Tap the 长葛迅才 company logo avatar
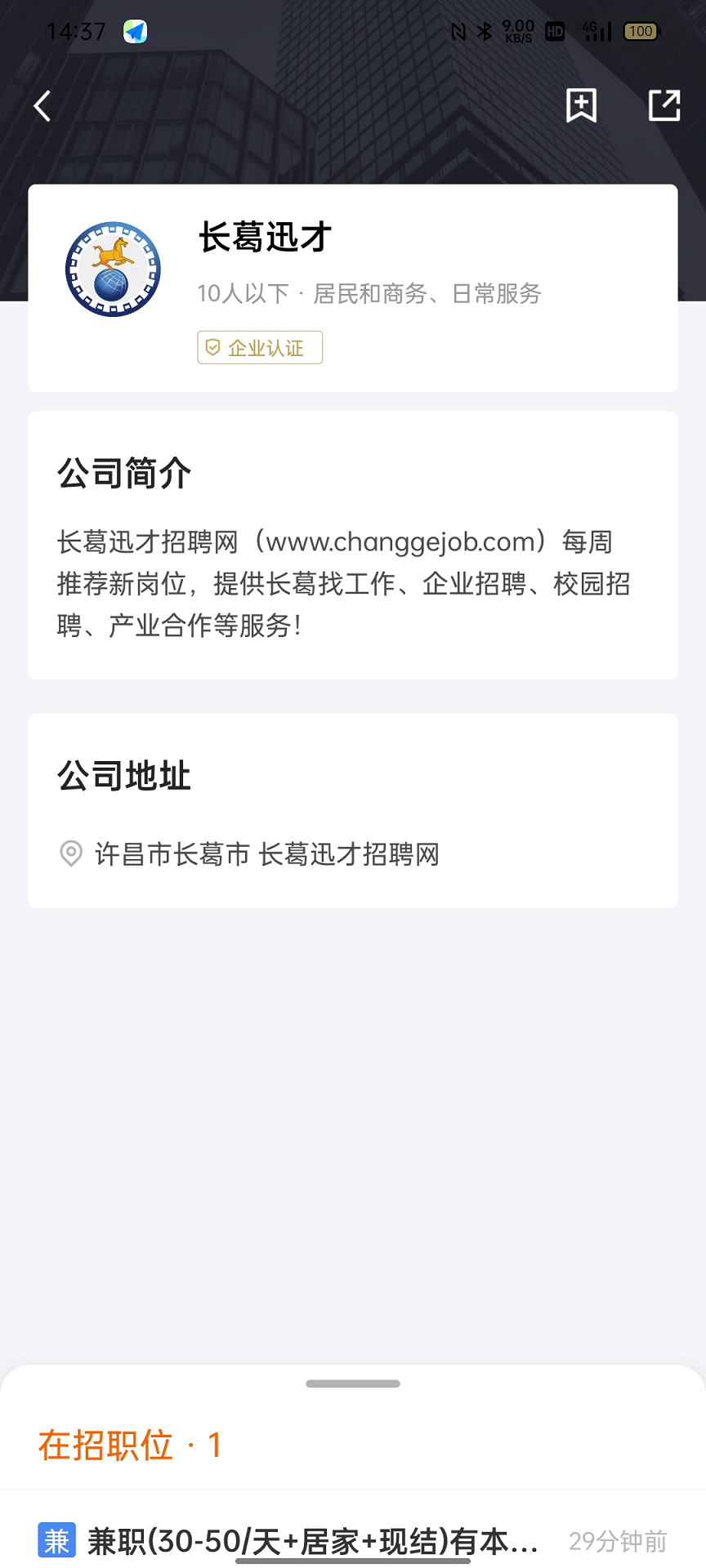Image resolution: width=706 pixels, height=1568 pixels. [113, 269]
